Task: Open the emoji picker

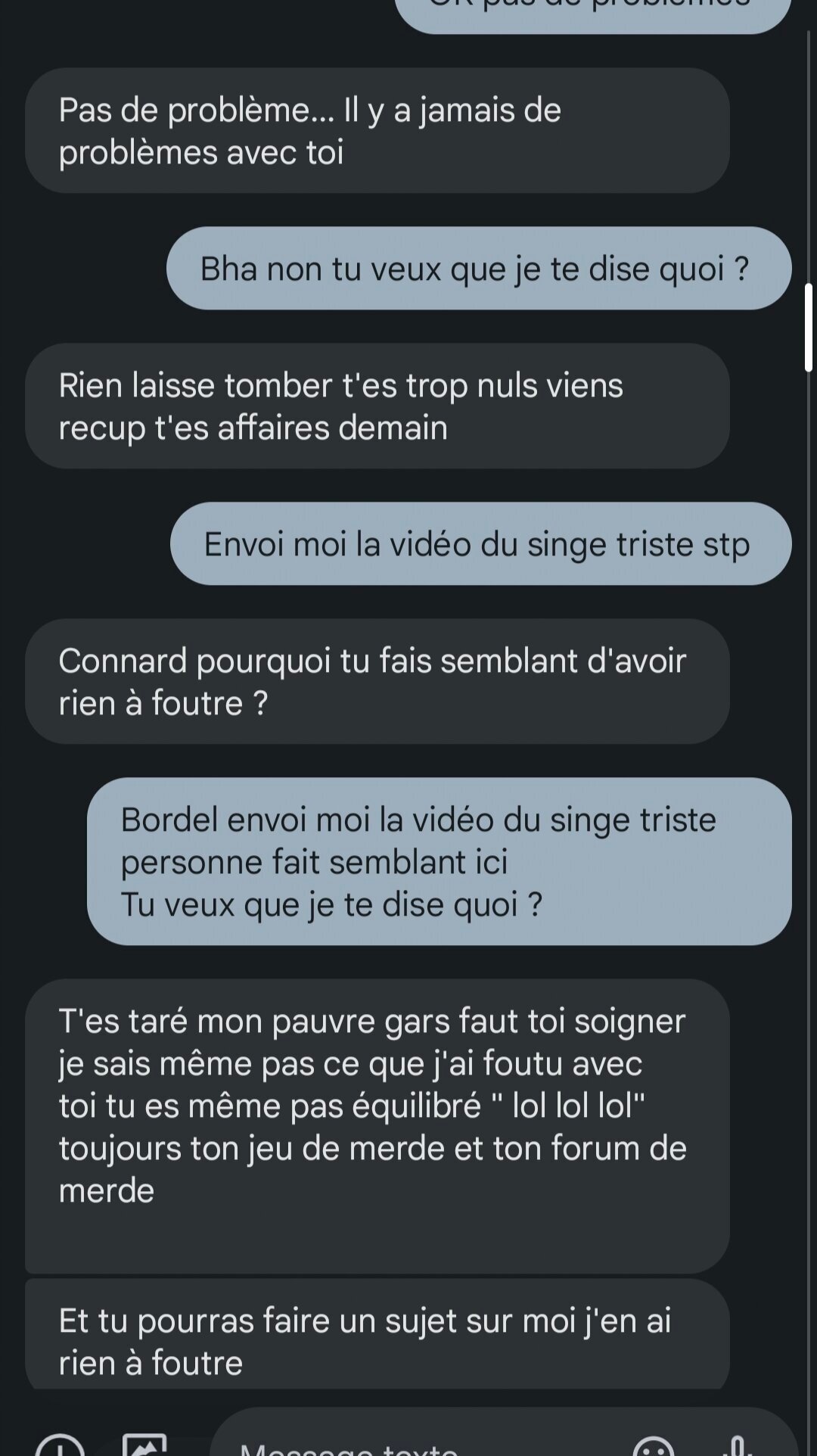Action: tap(653, 1445)
